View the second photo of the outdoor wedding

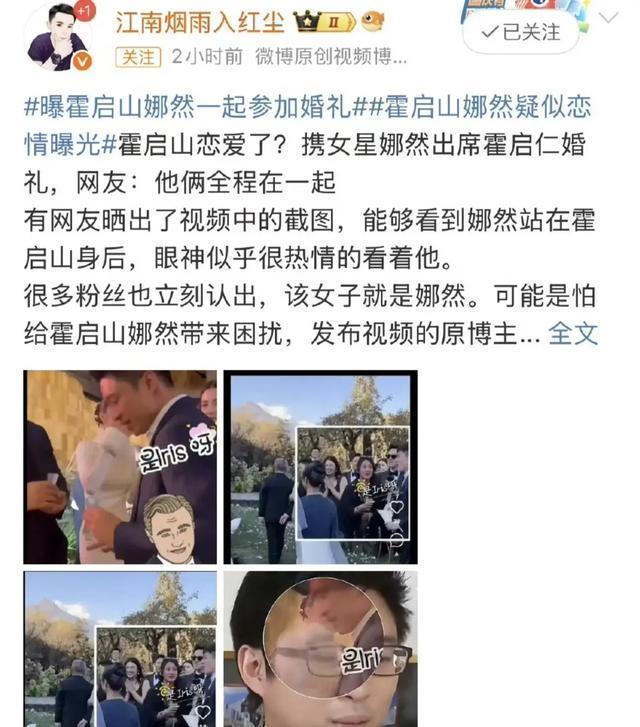(320, 467)
